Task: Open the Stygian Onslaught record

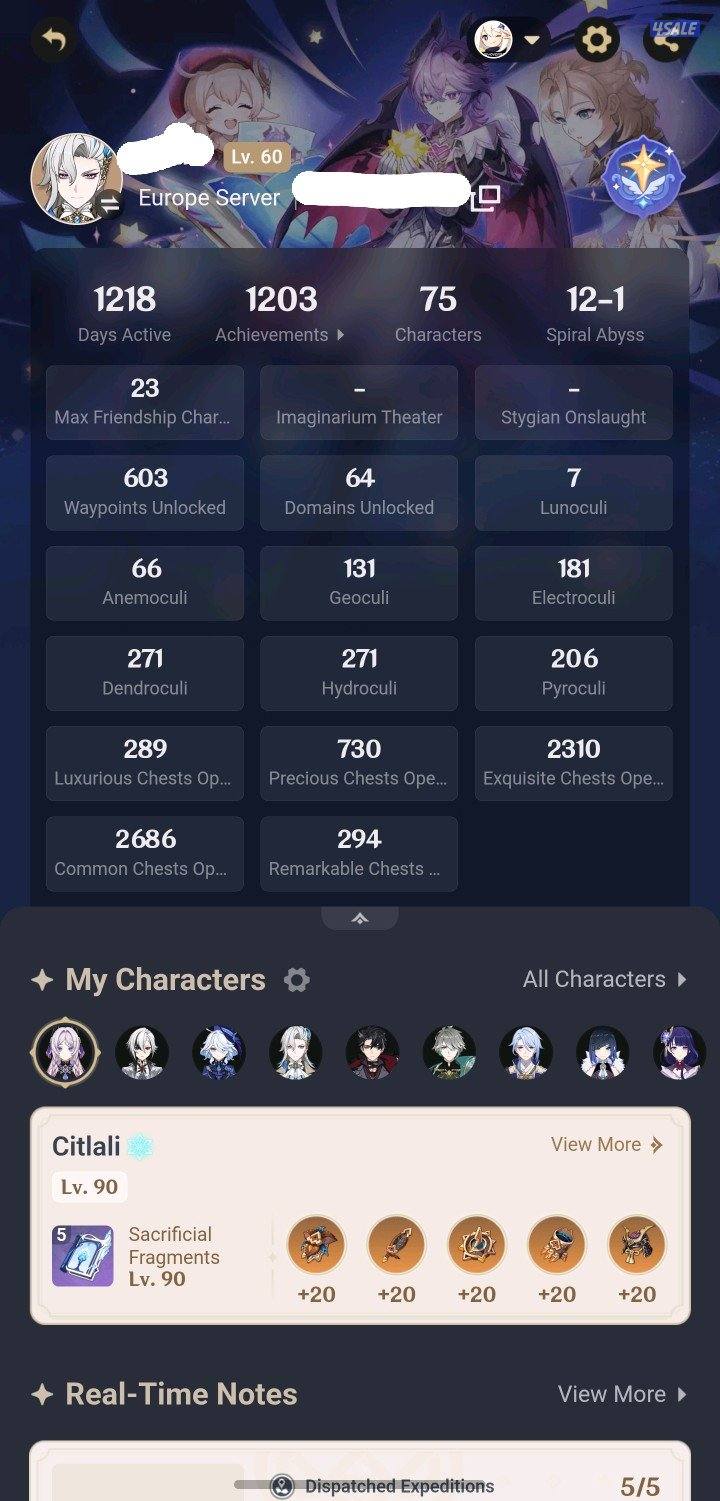Action: (573, 403)
